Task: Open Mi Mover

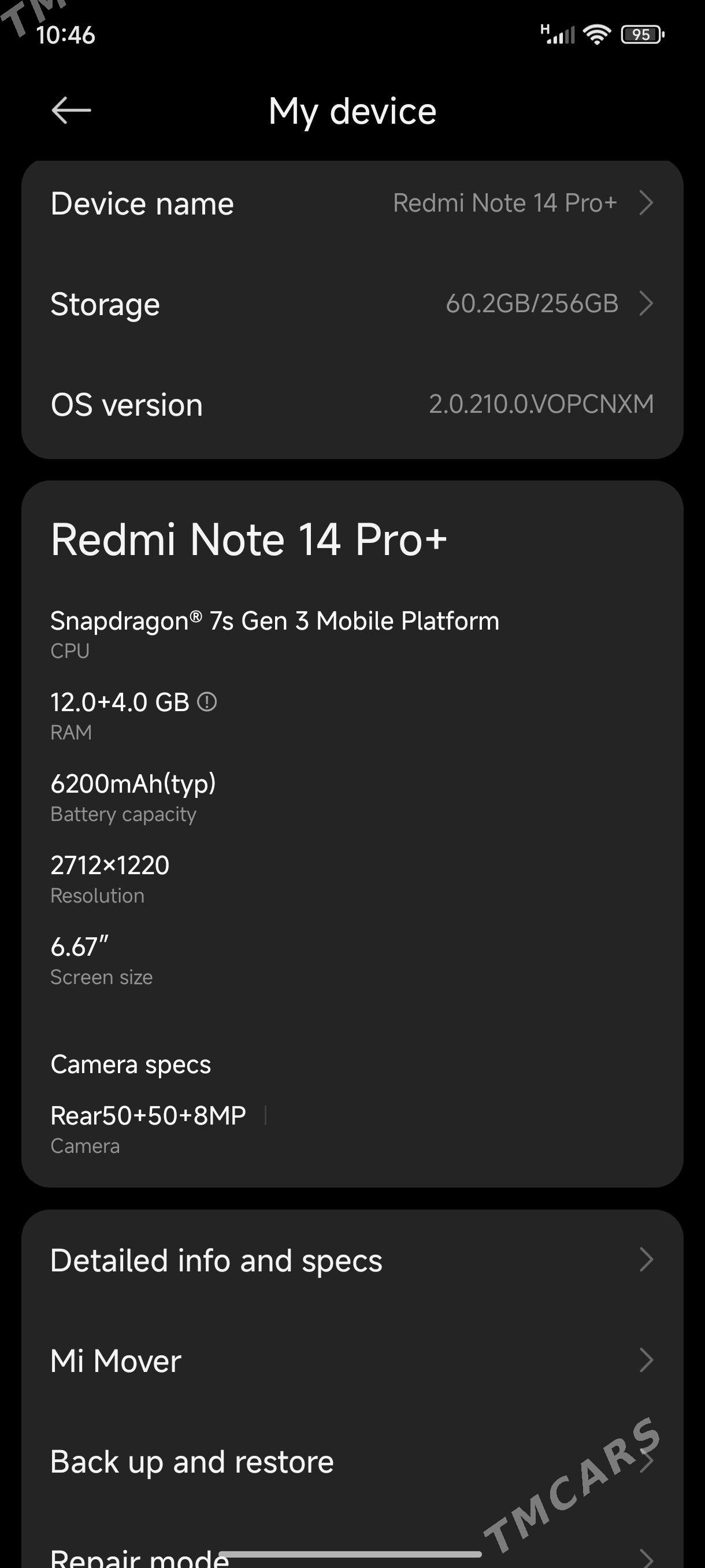Action: 352,1360
